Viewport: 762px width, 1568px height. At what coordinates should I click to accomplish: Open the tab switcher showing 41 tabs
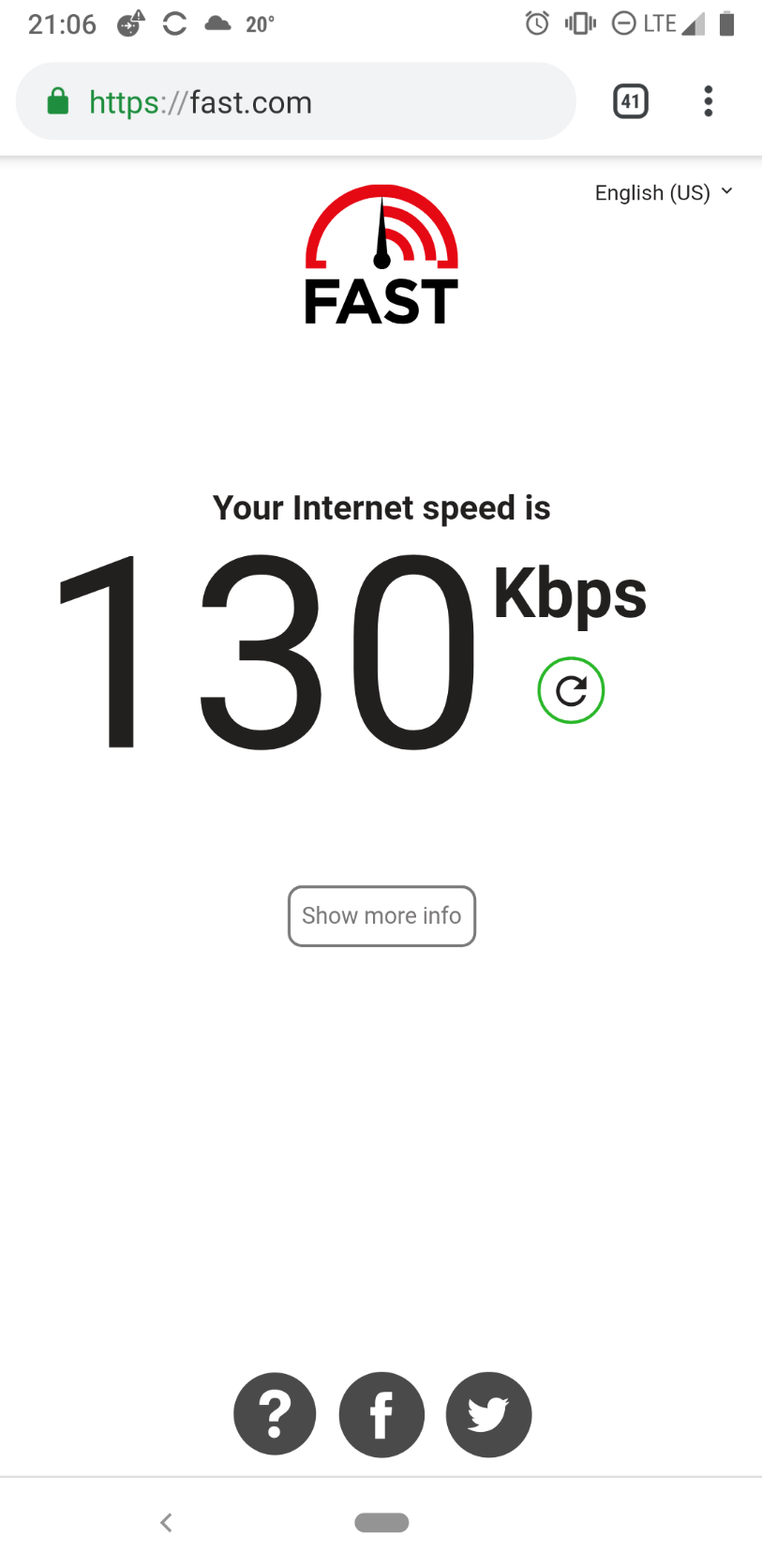coord(631,101)
